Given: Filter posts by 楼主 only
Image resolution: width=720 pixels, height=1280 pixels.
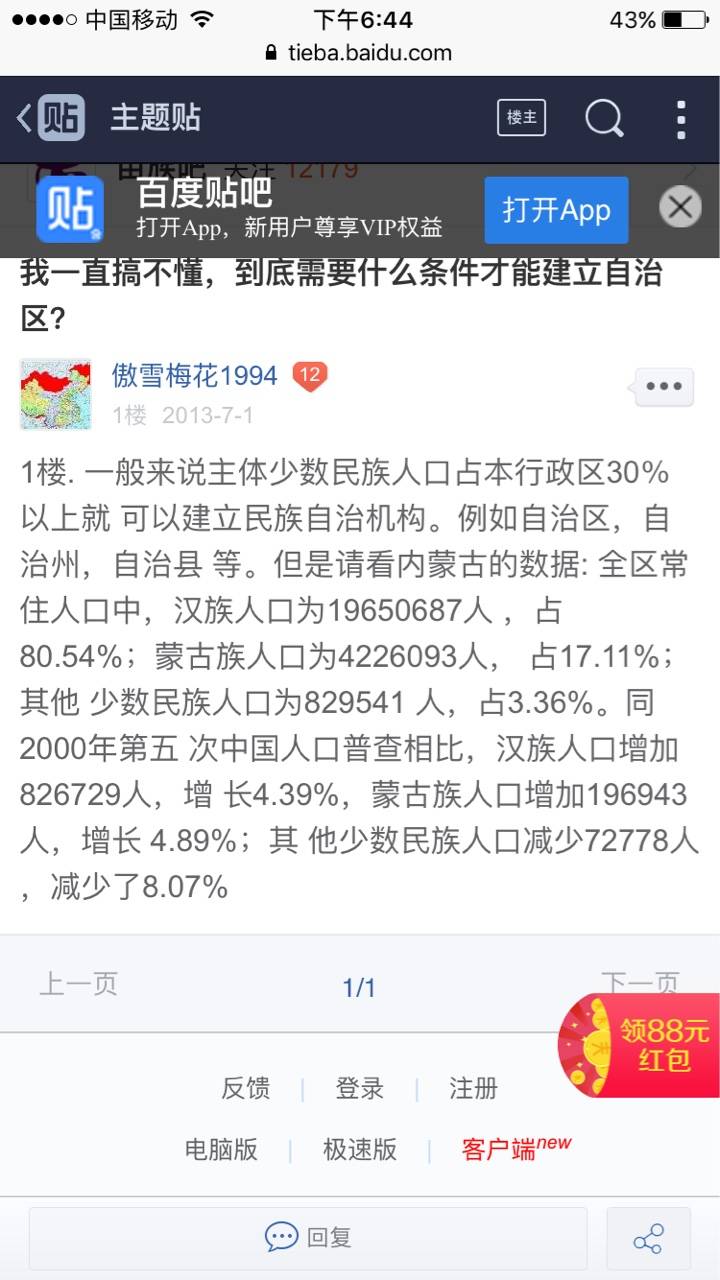Looking at the screenshot, I should click(x=521, y=118).
